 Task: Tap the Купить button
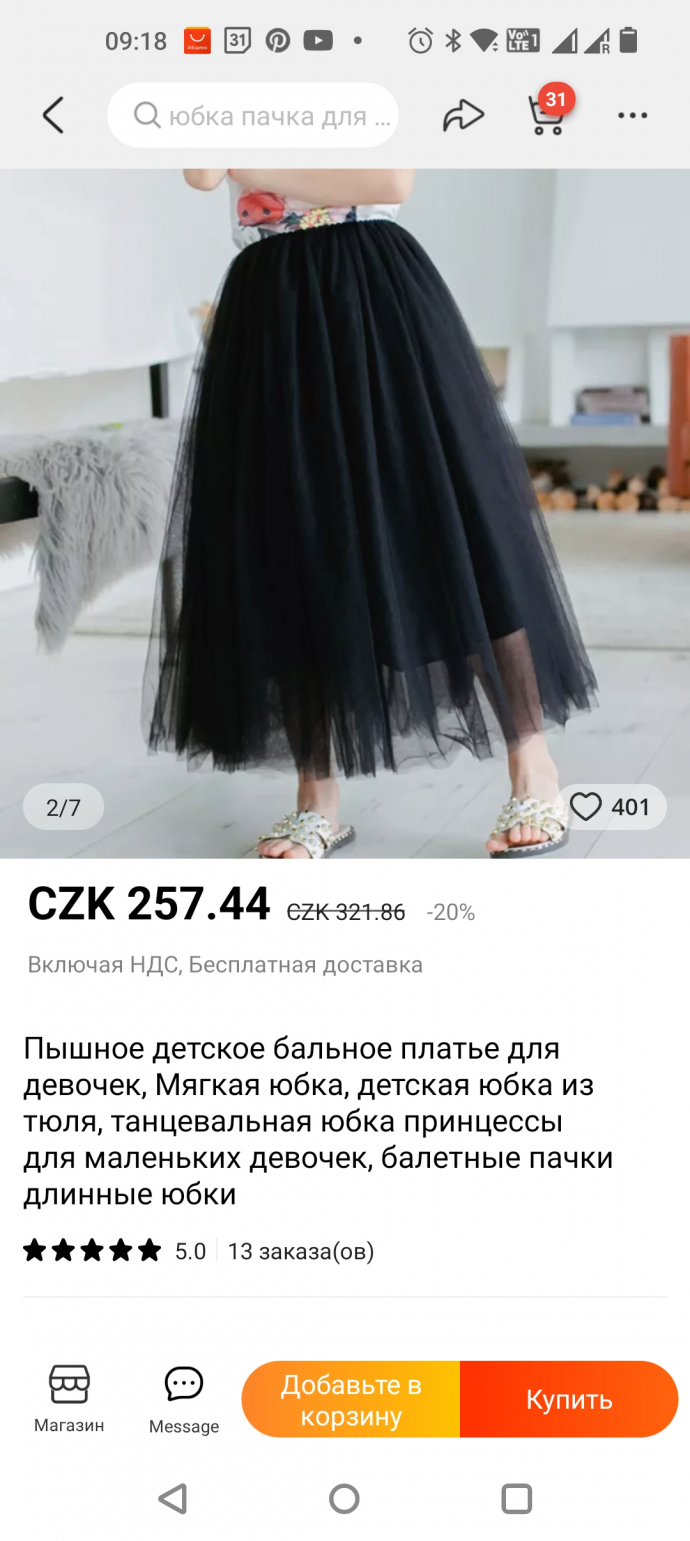tap(568, 1399)
